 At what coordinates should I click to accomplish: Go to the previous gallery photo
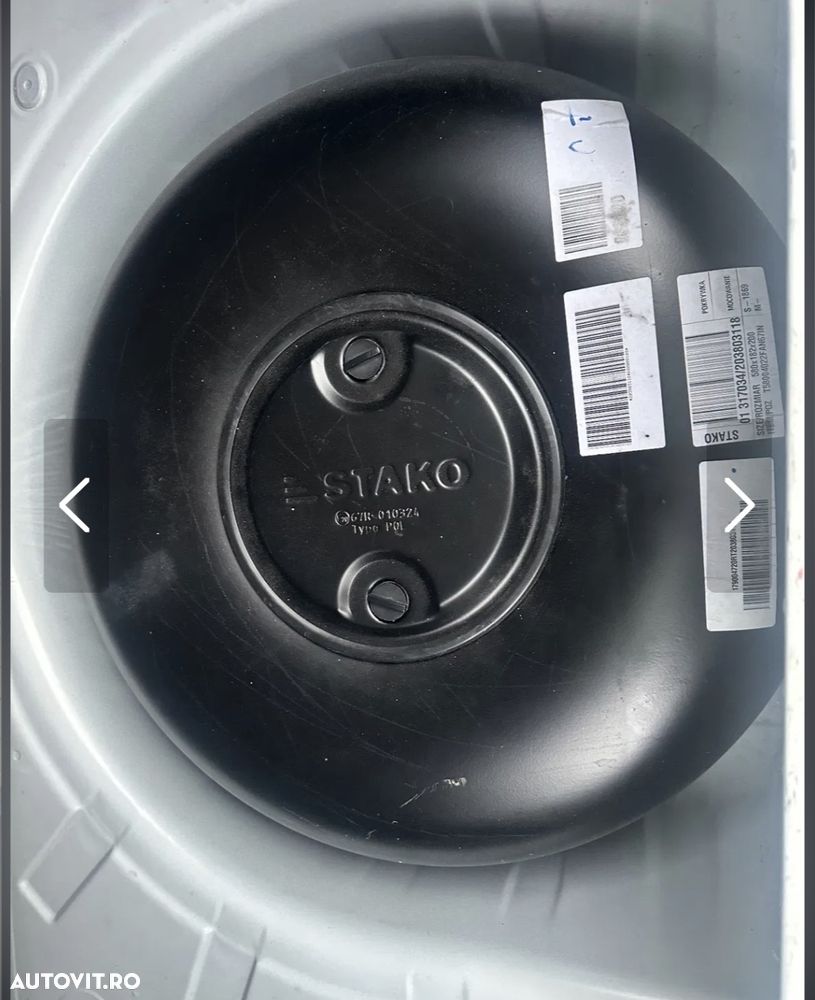click(x=75, y=505)
